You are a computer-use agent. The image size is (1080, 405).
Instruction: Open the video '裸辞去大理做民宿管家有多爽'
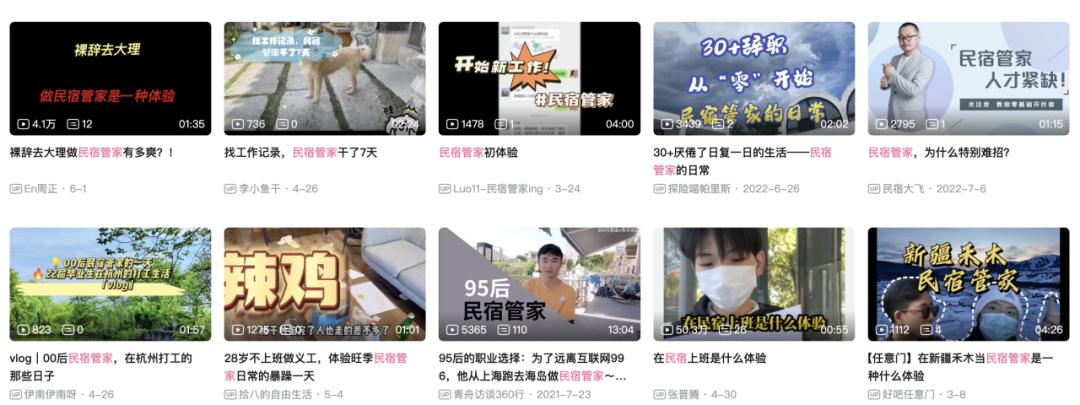coord(110,78)
